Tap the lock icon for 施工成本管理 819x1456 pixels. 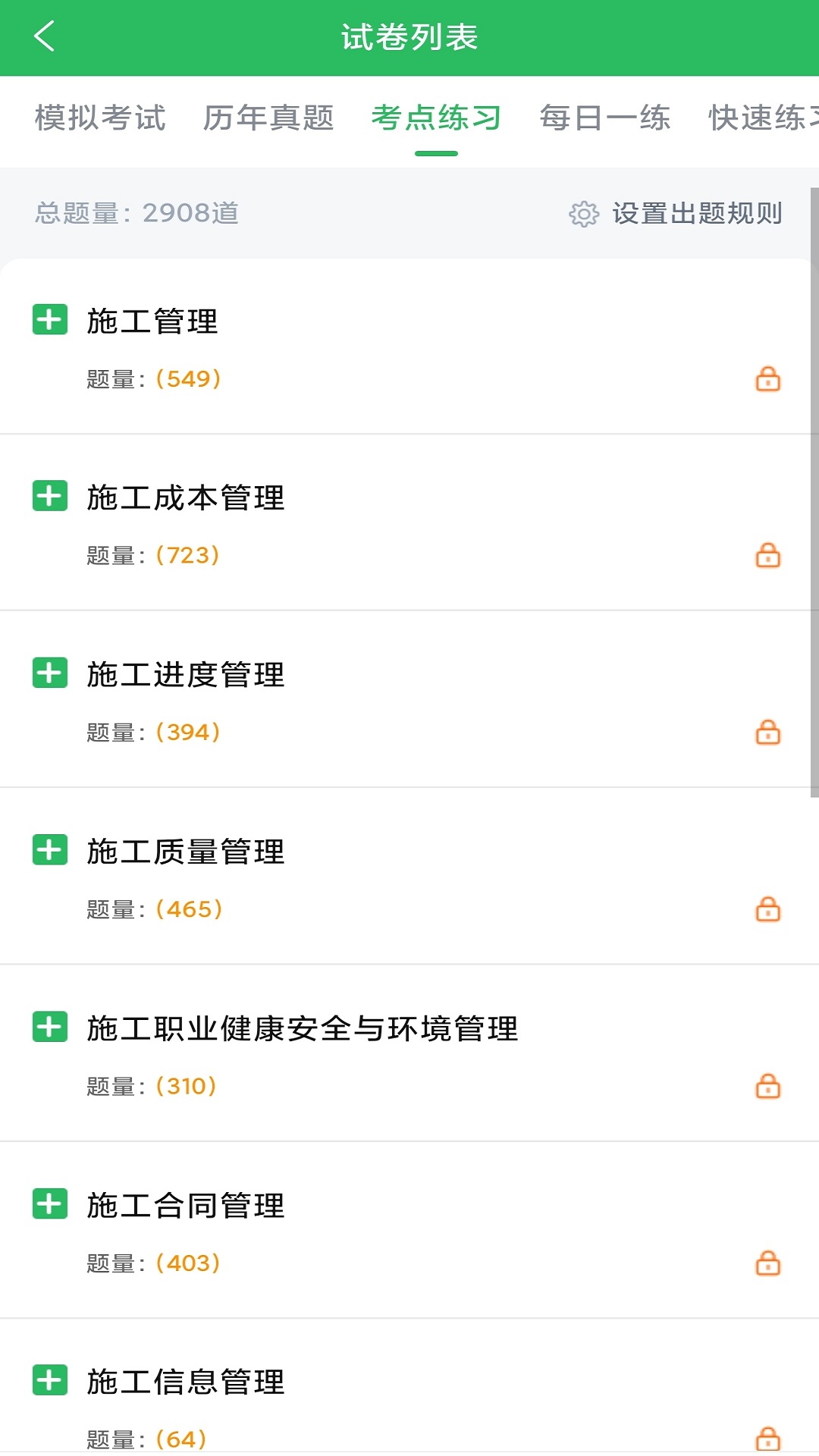[x=768, y=555]
